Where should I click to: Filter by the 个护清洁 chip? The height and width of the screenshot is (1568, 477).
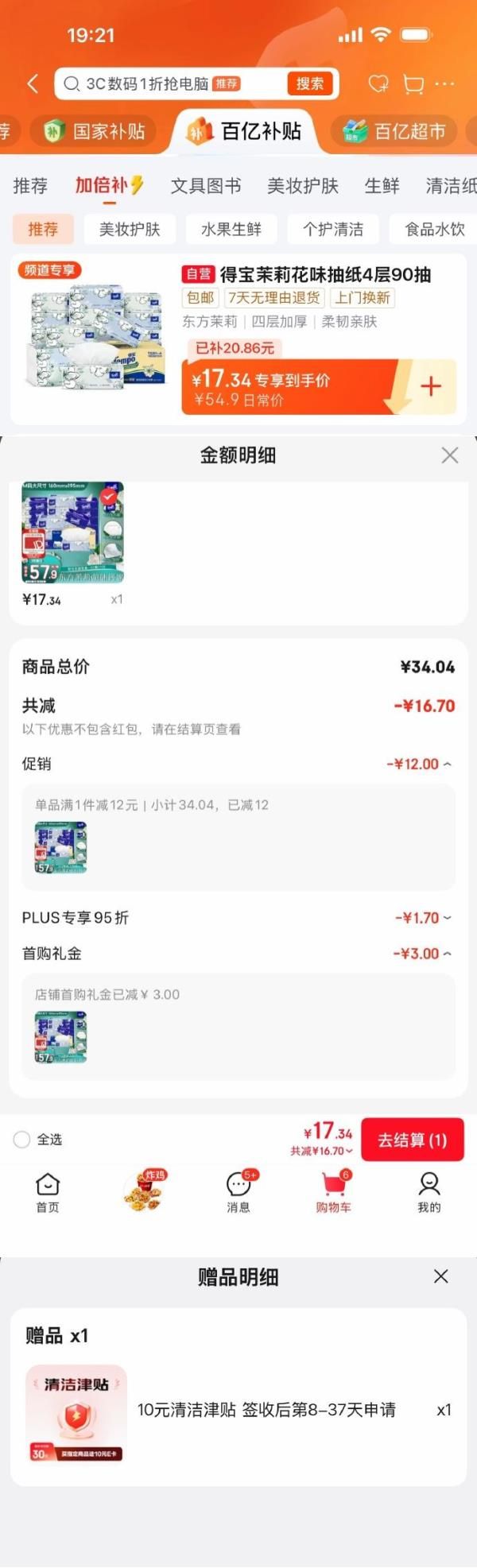332,230
